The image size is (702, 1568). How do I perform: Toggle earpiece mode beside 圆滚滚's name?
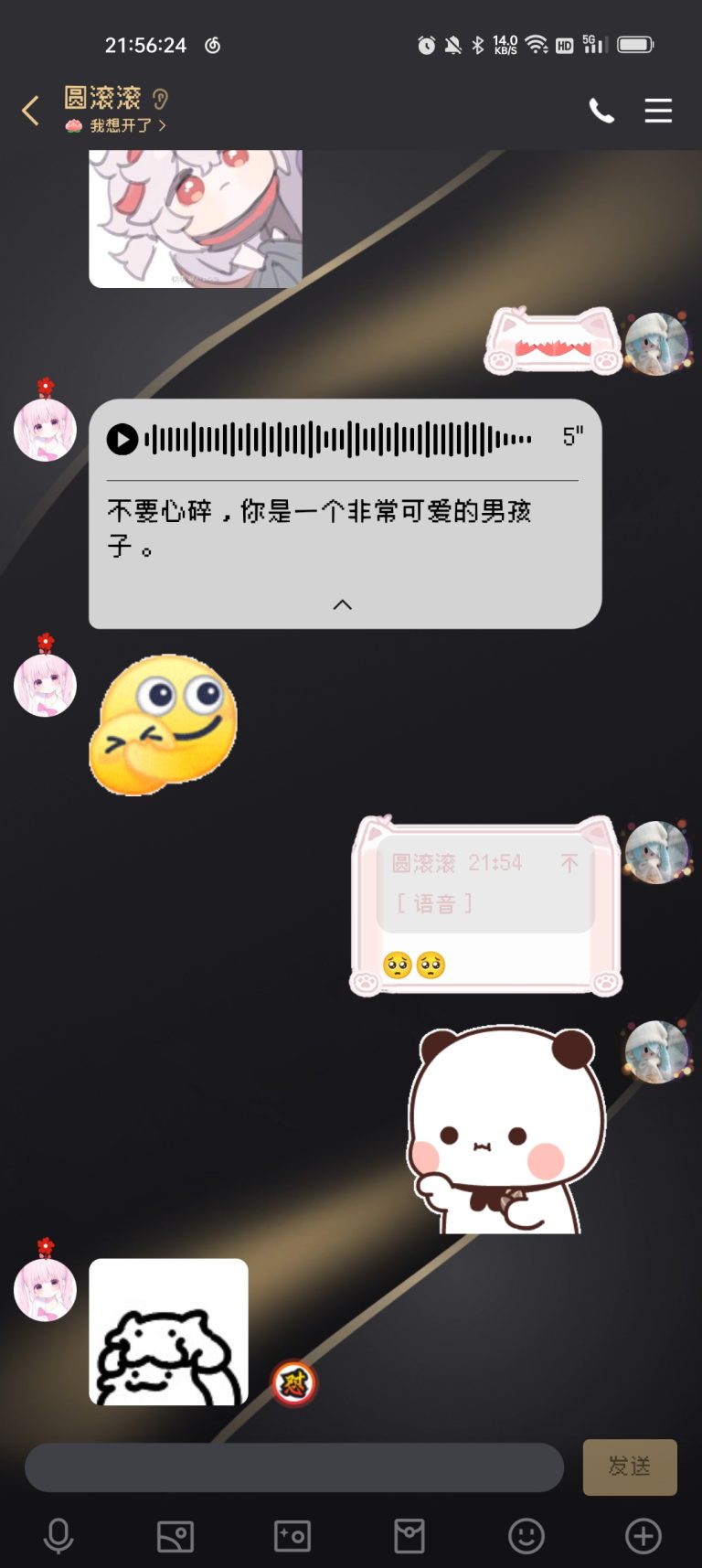click(161, 97)
